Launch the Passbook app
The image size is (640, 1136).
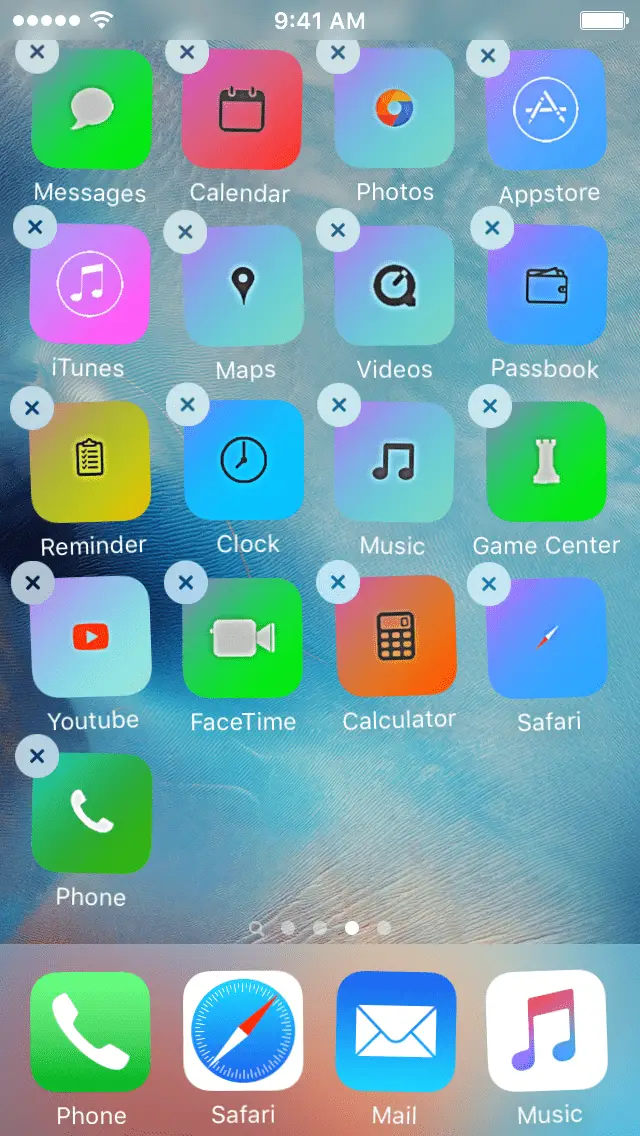tap(546, 285)
